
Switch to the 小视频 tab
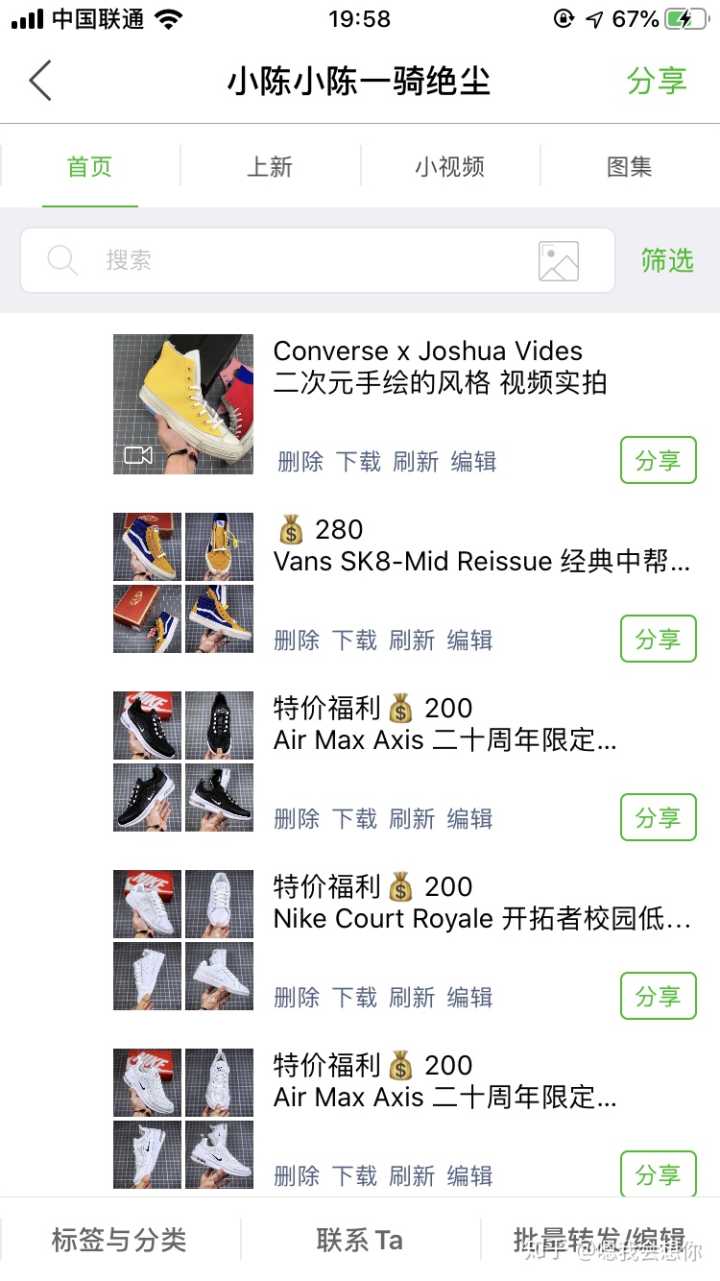tap(450, 167)
